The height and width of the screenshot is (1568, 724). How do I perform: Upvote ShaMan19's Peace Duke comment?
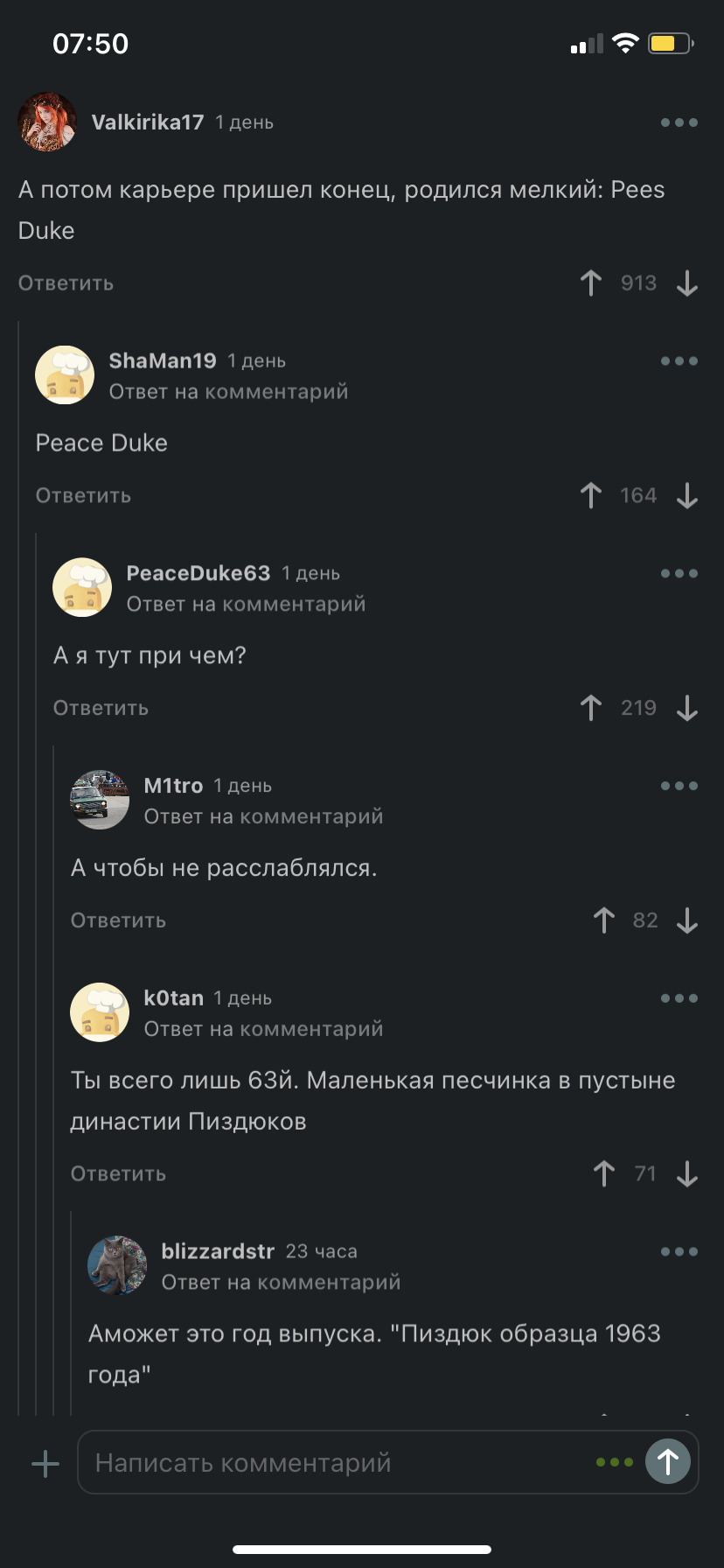click(x=591, y=495)
